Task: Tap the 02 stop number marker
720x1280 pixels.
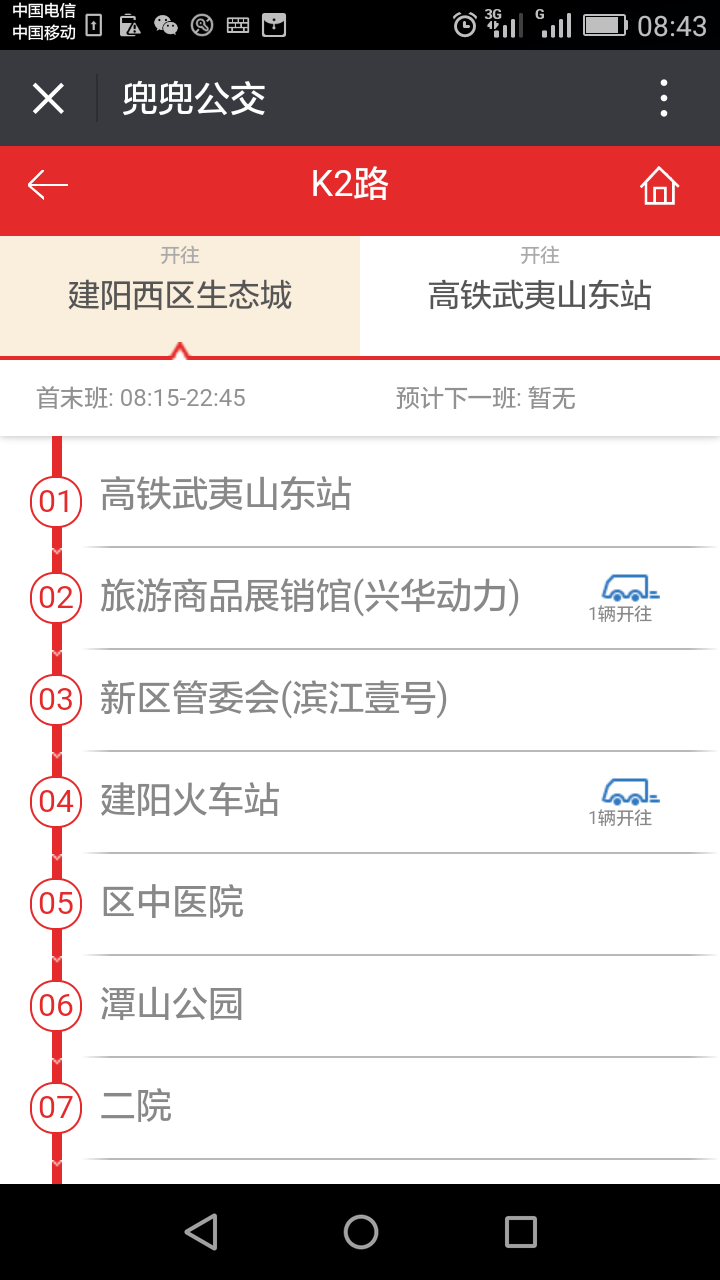Action: tap(55, 599)
